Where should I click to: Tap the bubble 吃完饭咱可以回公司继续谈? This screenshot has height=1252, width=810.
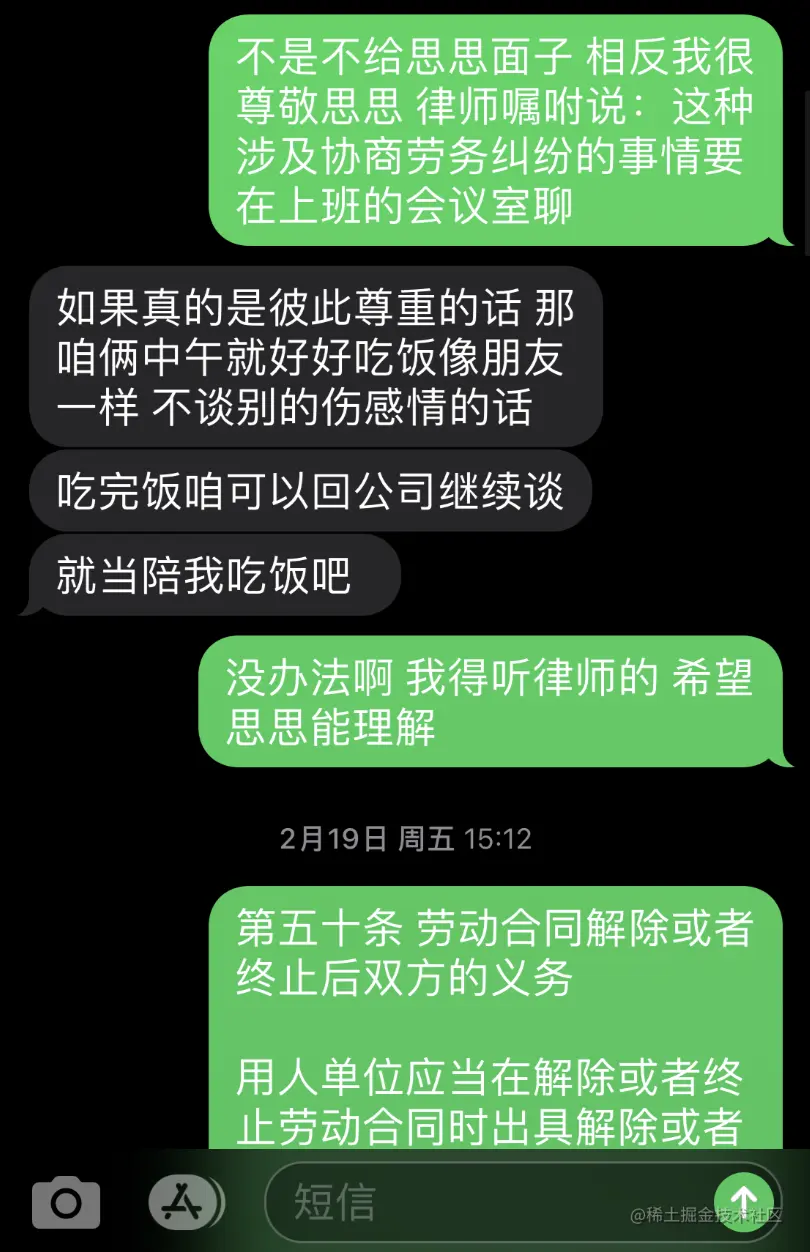[312, 490]
